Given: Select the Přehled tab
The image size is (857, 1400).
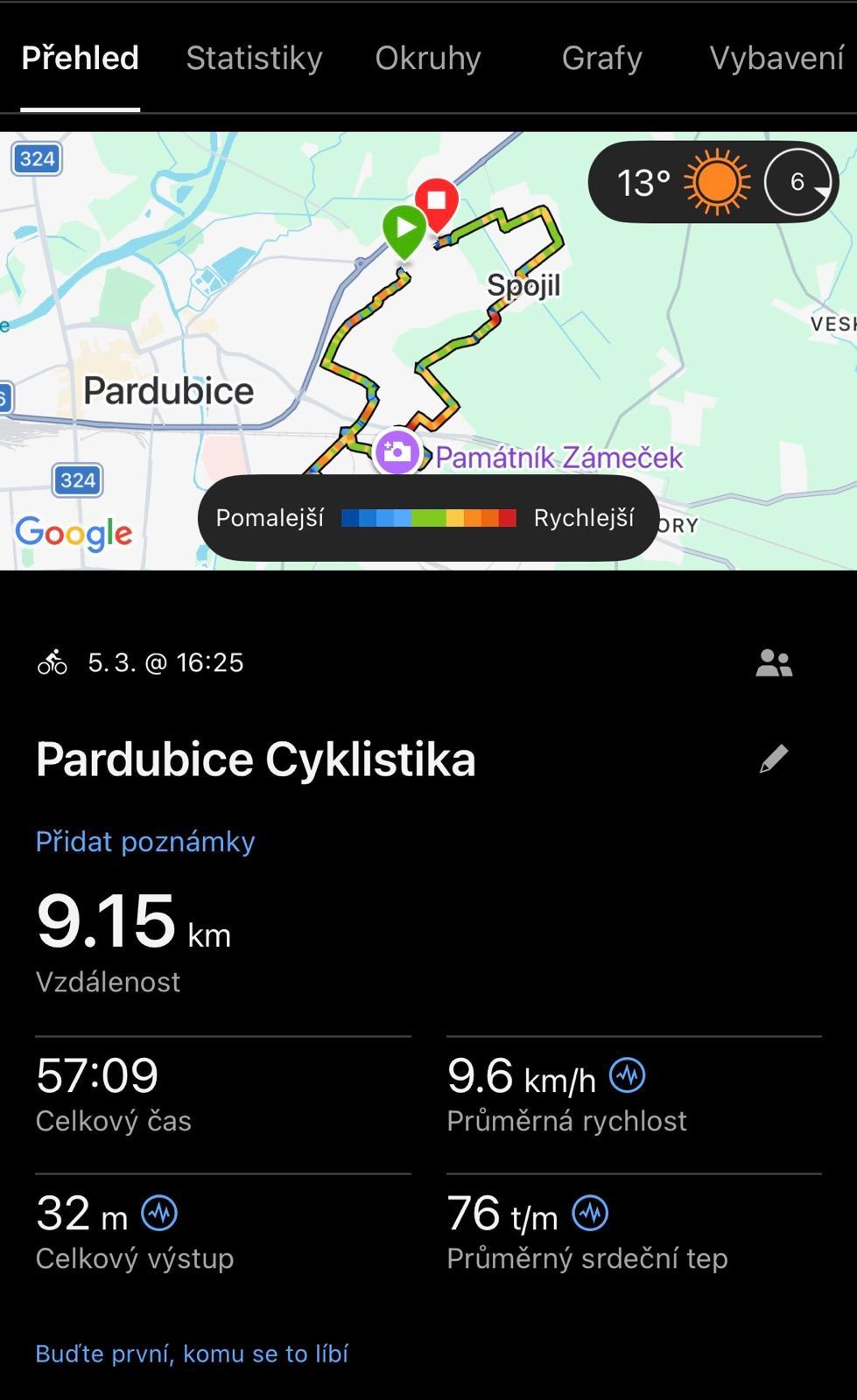Looking at the screenshot, I should point(80,59).
